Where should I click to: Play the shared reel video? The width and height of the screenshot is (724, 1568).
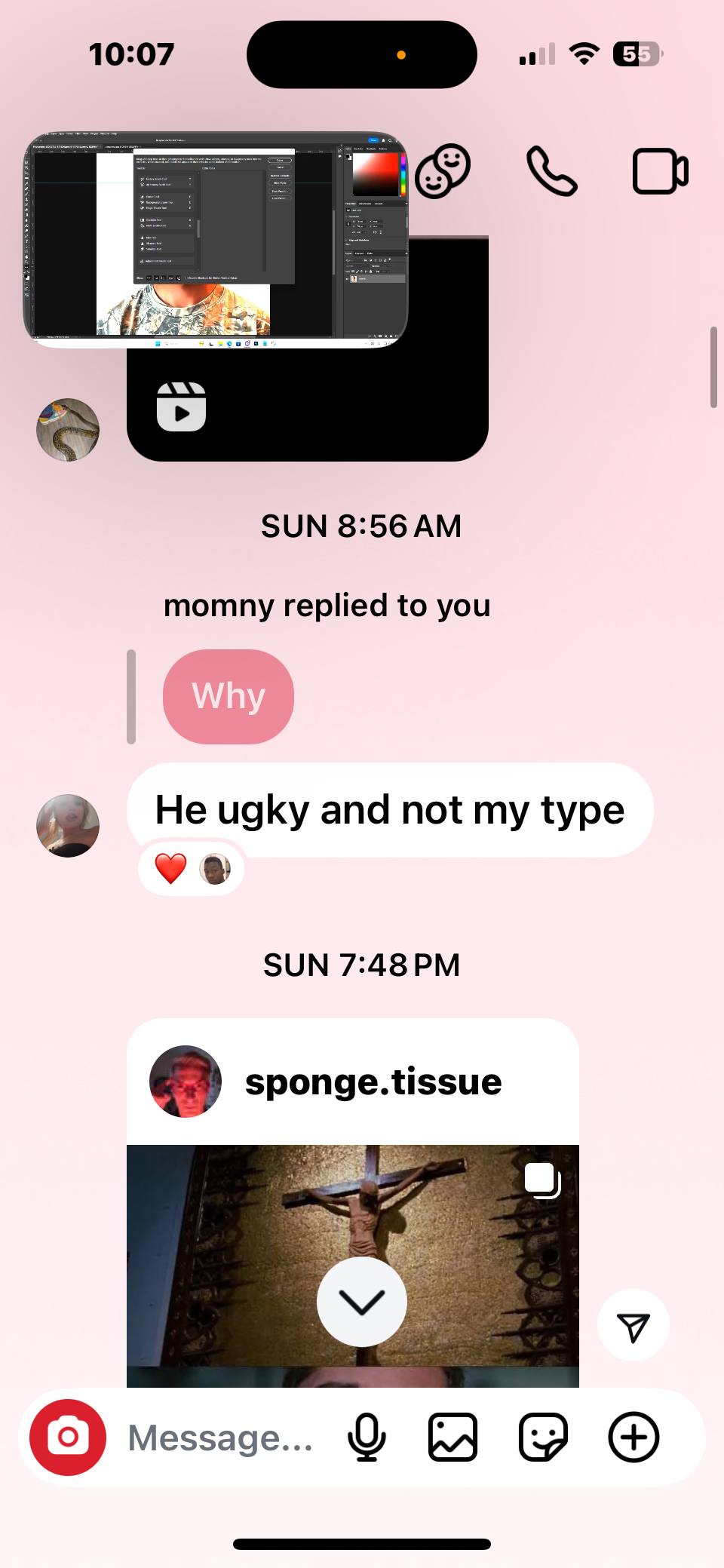[x=181, y=407]
